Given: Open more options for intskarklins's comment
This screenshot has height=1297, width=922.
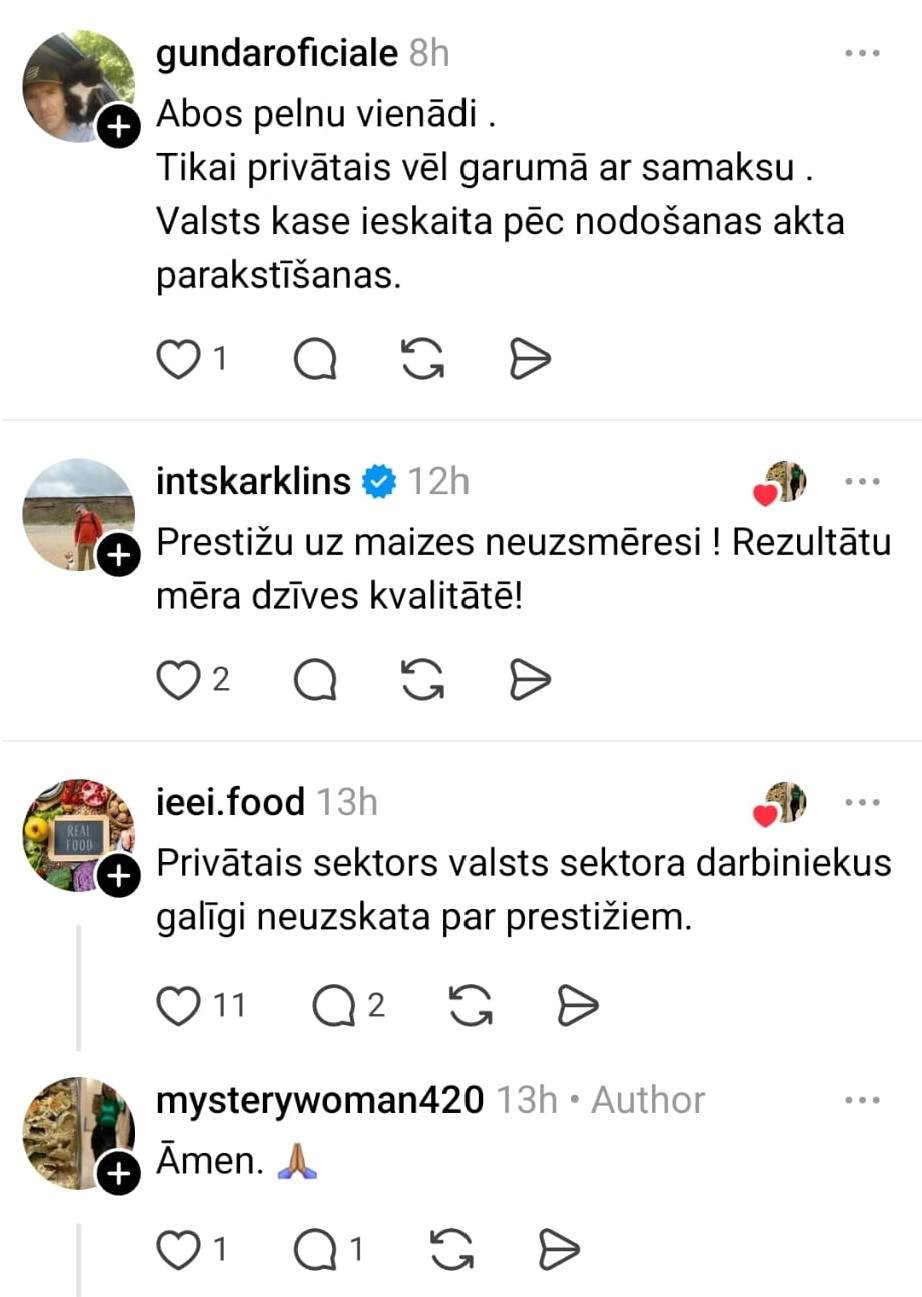Looking at the screenshot, I should pyautogui.click(x=861, y=482).
